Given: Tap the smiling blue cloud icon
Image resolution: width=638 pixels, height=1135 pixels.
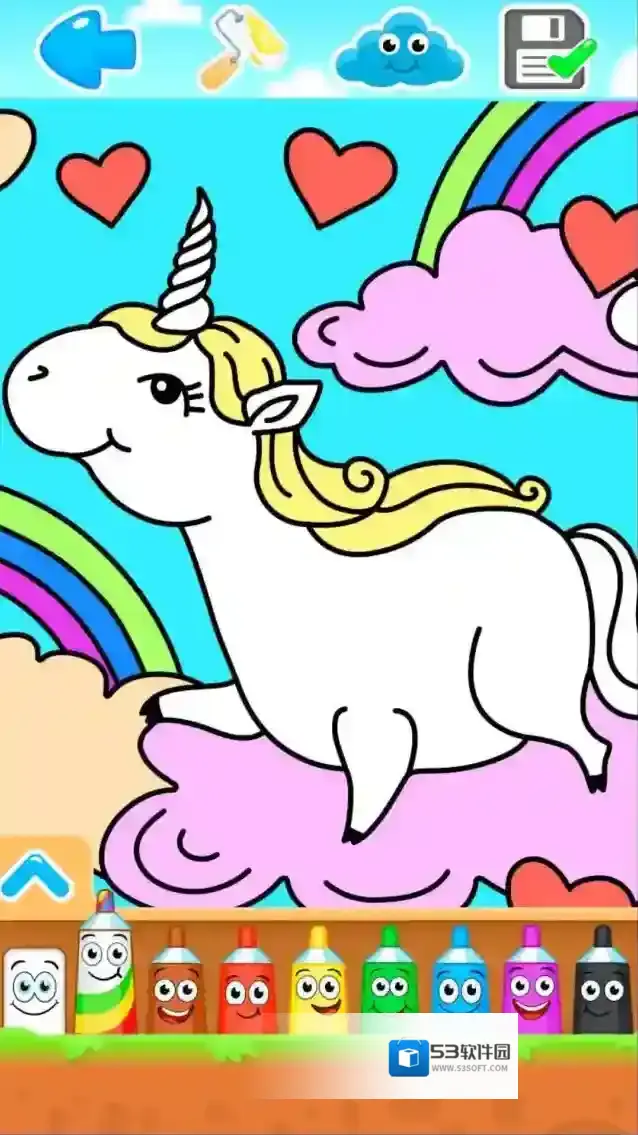Looking at the screenshot, I should pyautogui.click(x=400, y=48).
